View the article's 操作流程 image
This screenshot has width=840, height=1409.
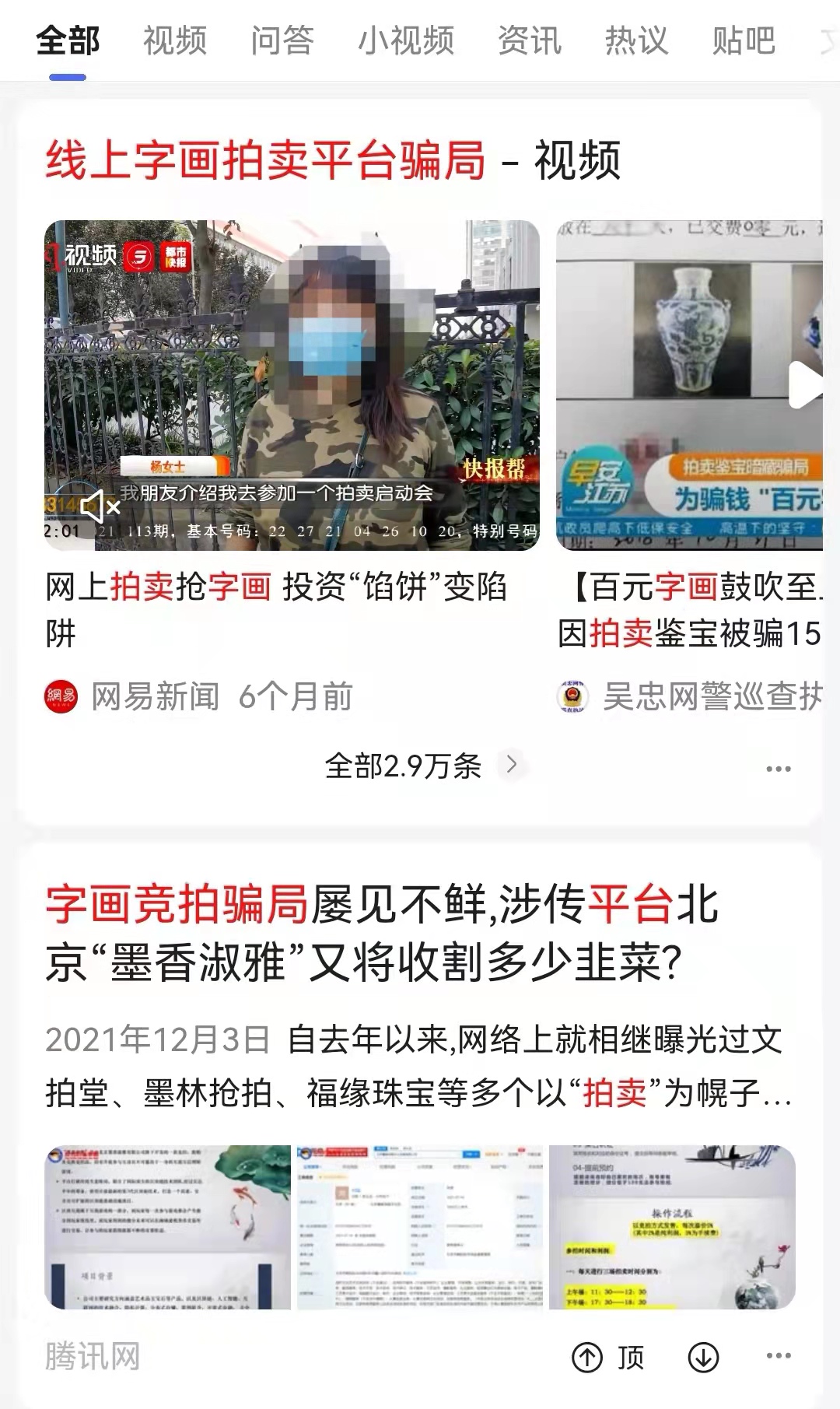tap(672, 1227)
